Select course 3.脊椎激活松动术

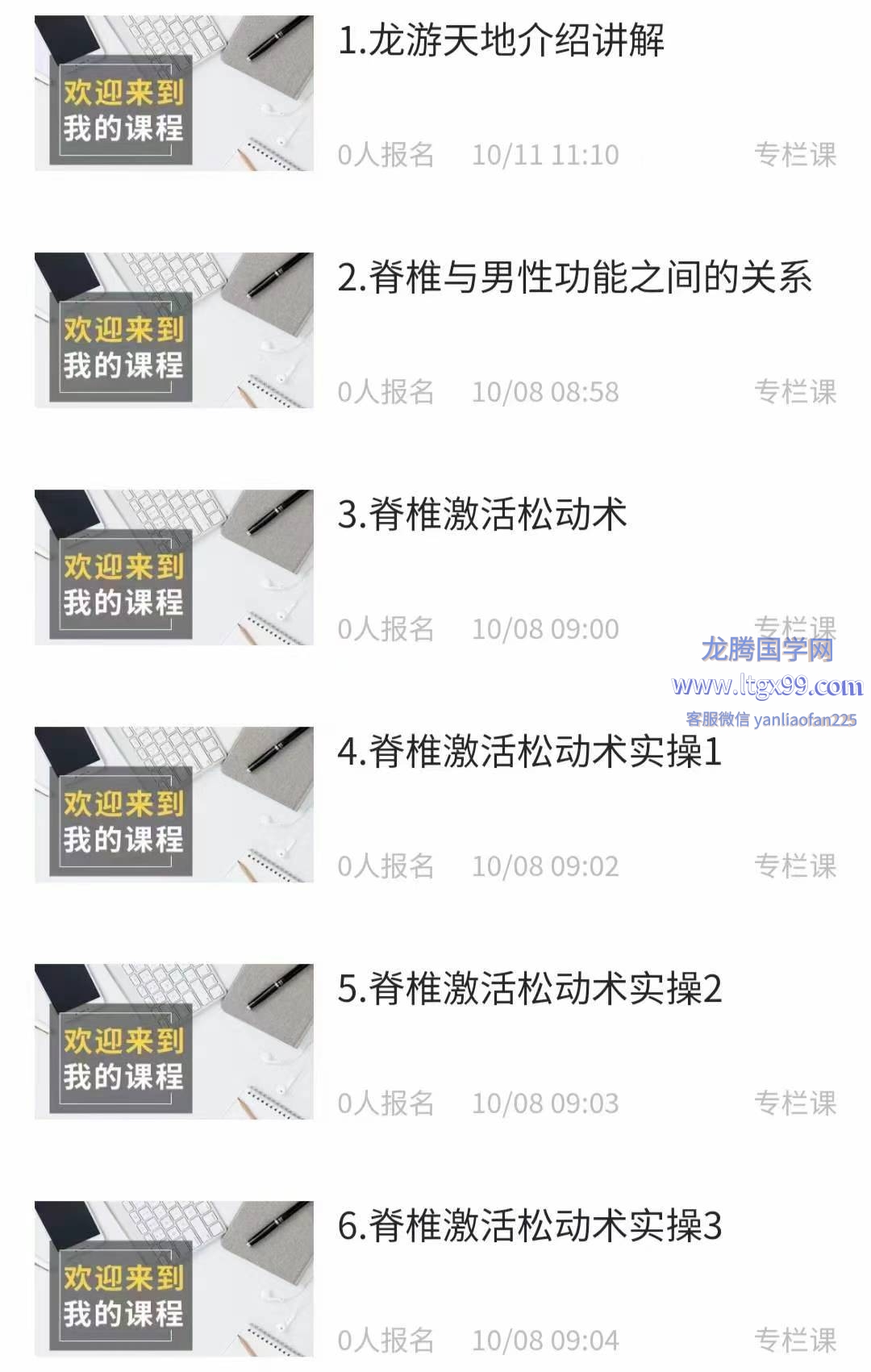click(x=481, y=515)
